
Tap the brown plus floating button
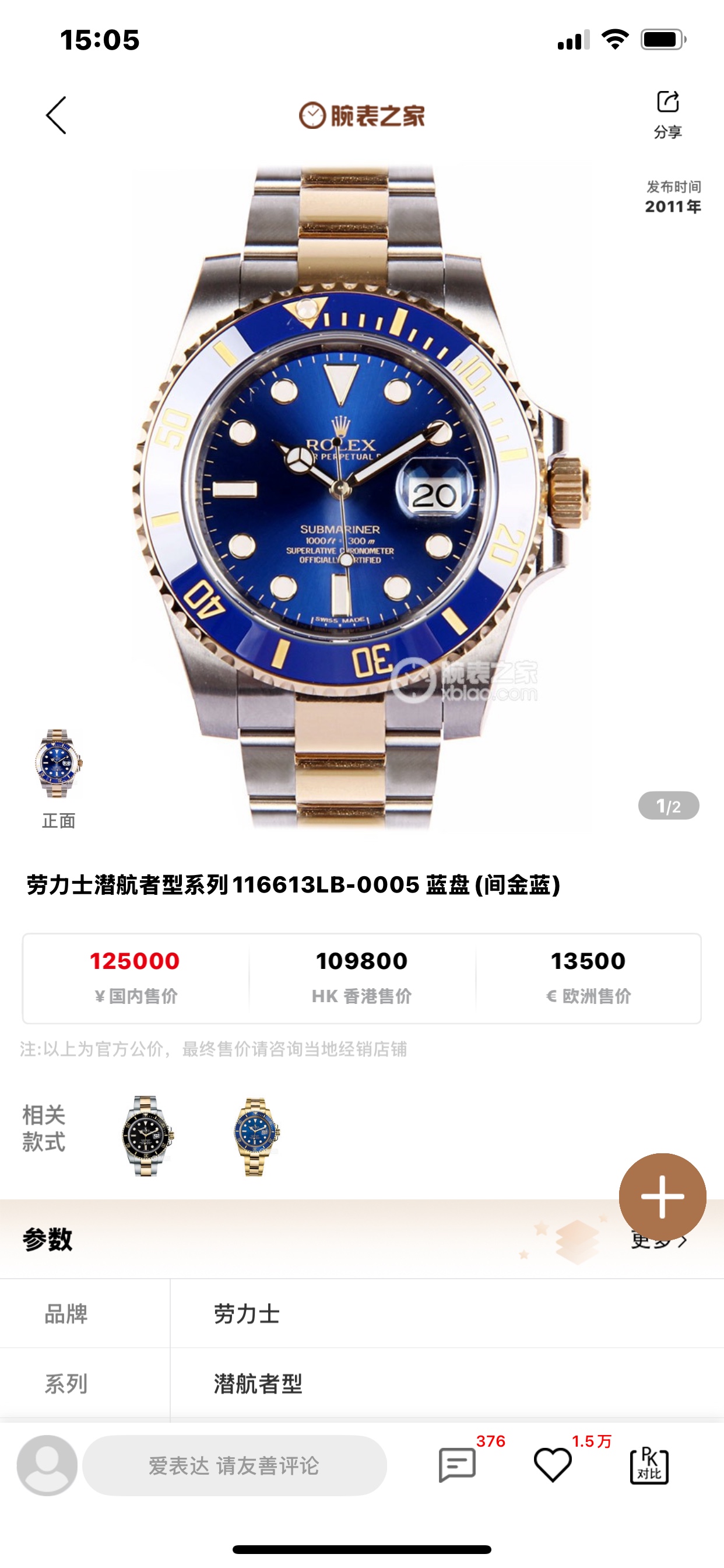click(662, 1196)
